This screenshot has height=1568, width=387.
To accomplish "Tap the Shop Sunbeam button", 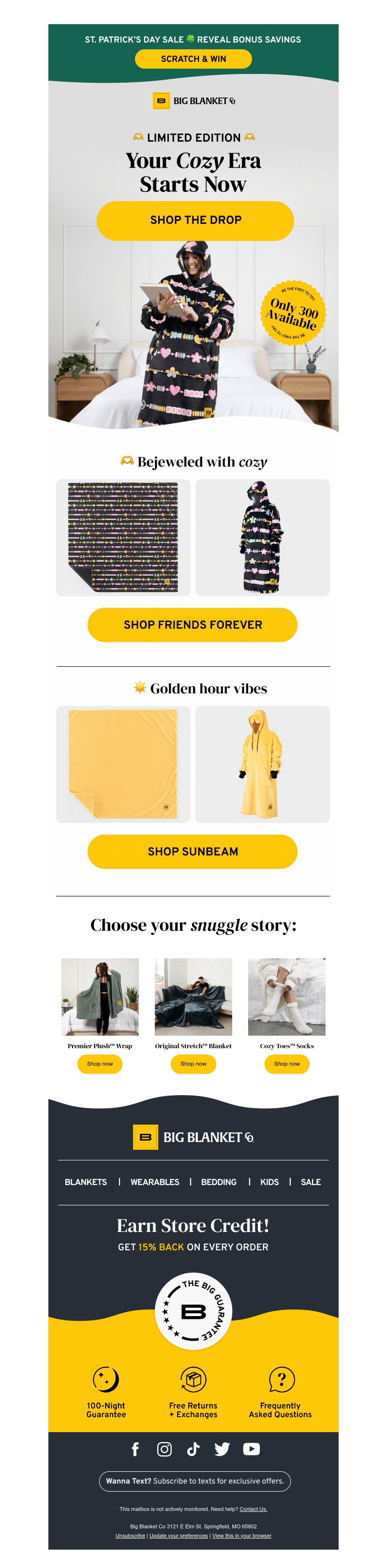I will point(193,851).
